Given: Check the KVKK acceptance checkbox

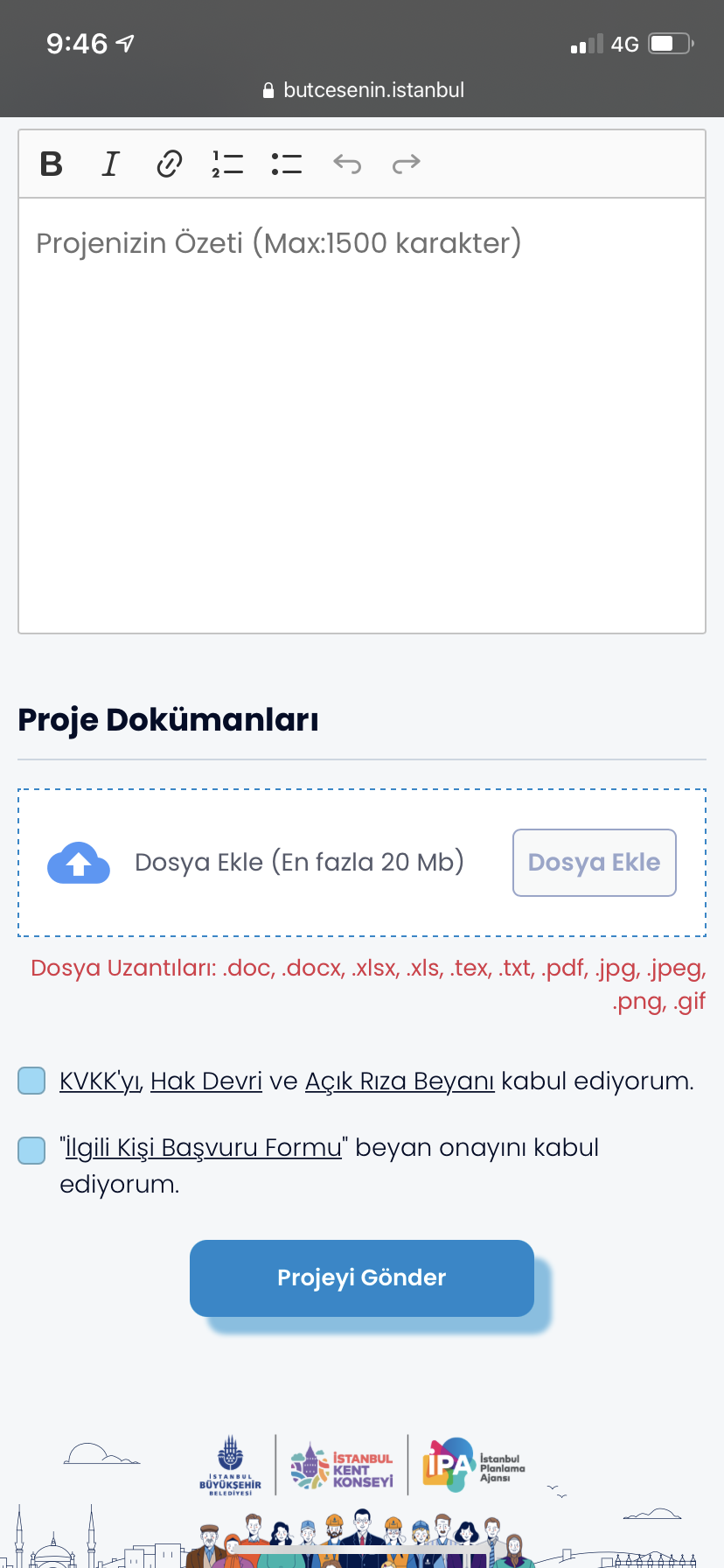Looking at the screenshot, I should [31, 1081].
